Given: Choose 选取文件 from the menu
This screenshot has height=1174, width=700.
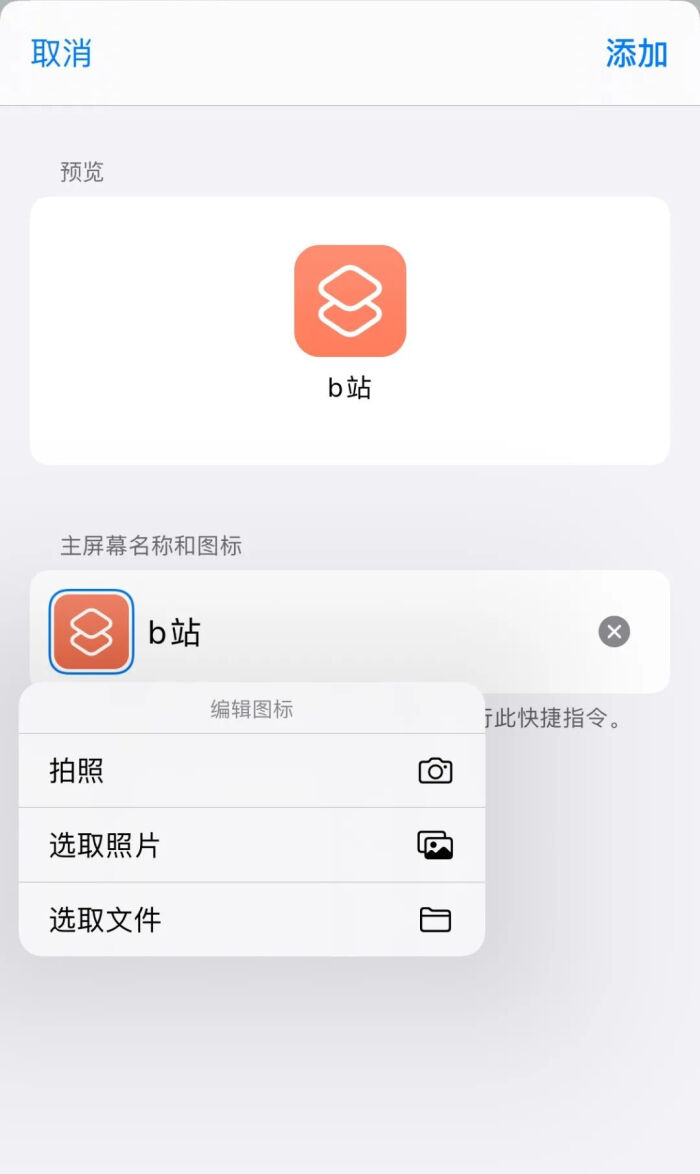Looking at the screenshot, I should 251,919.
